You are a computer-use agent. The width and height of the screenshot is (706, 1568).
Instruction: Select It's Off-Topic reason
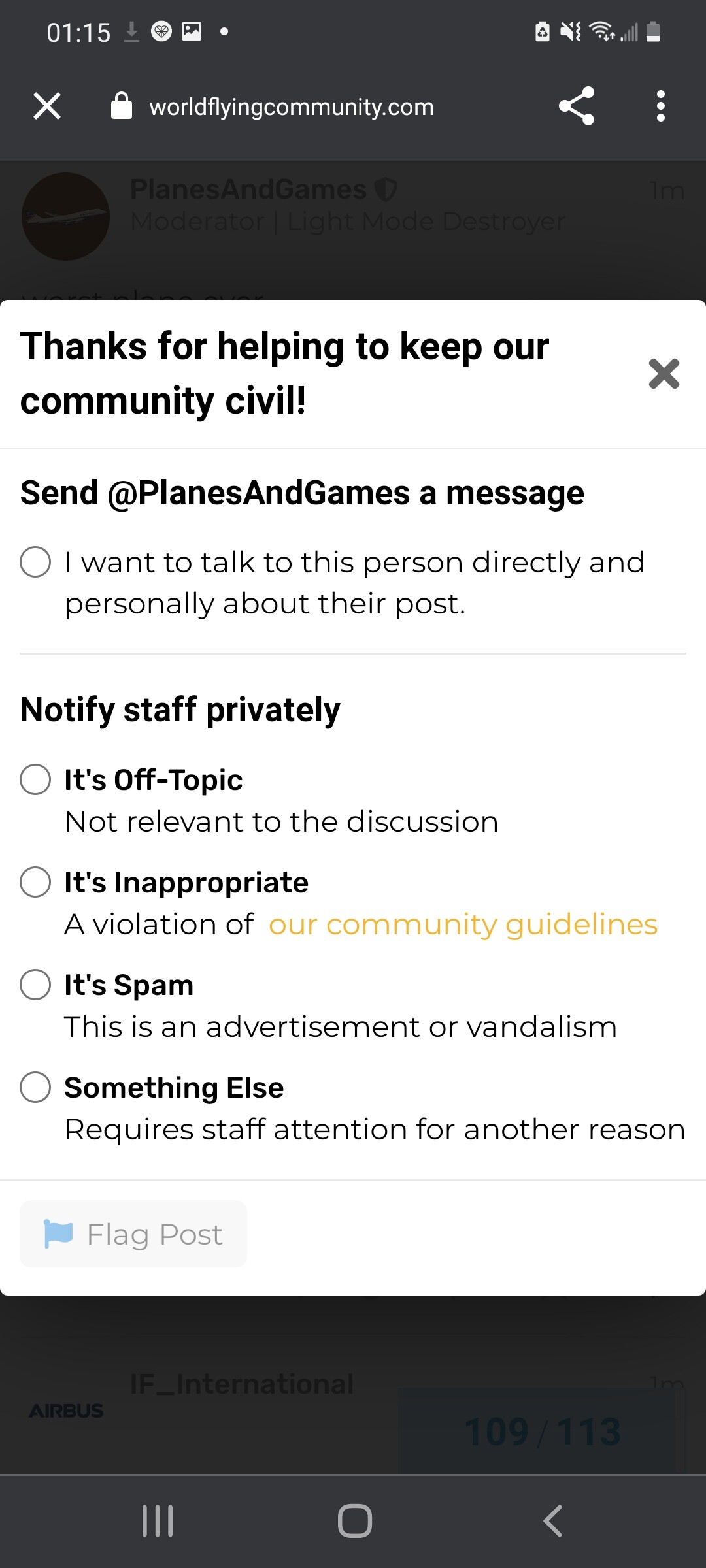click(35, 779)
